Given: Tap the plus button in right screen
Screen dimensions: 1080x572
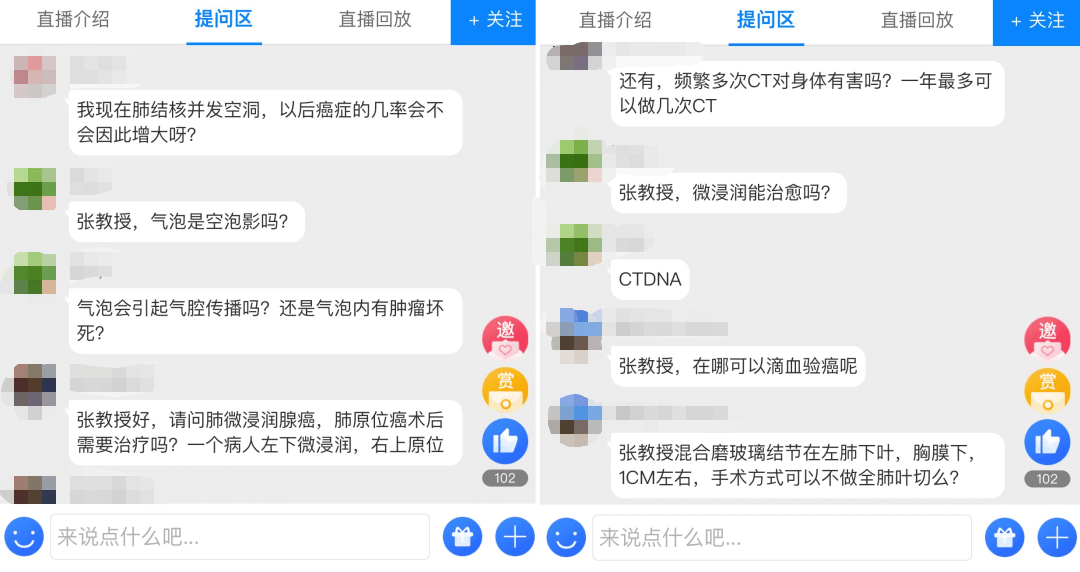Looking at the screenshot, I should pyautogui.click(x=1057, y=537).
